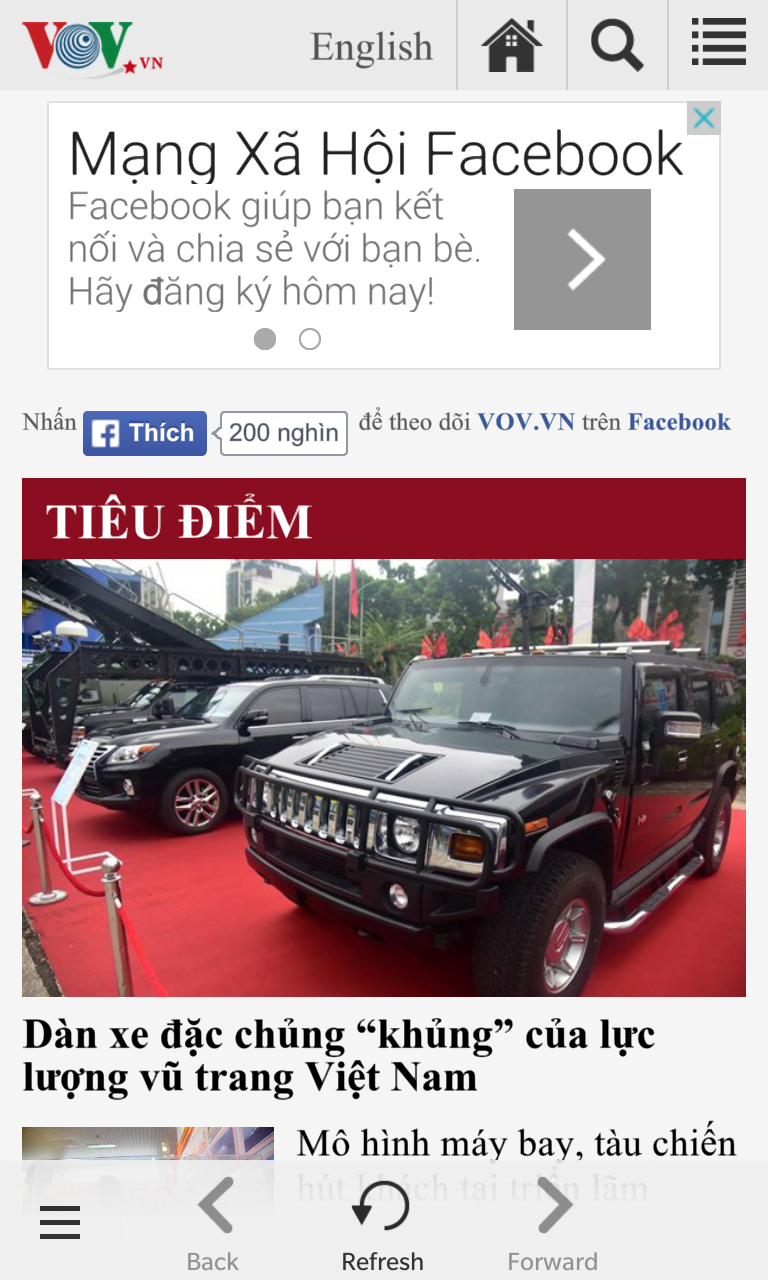Open the site category list menu
This screenshot has width=768, height=1280.
pos(718,45)
